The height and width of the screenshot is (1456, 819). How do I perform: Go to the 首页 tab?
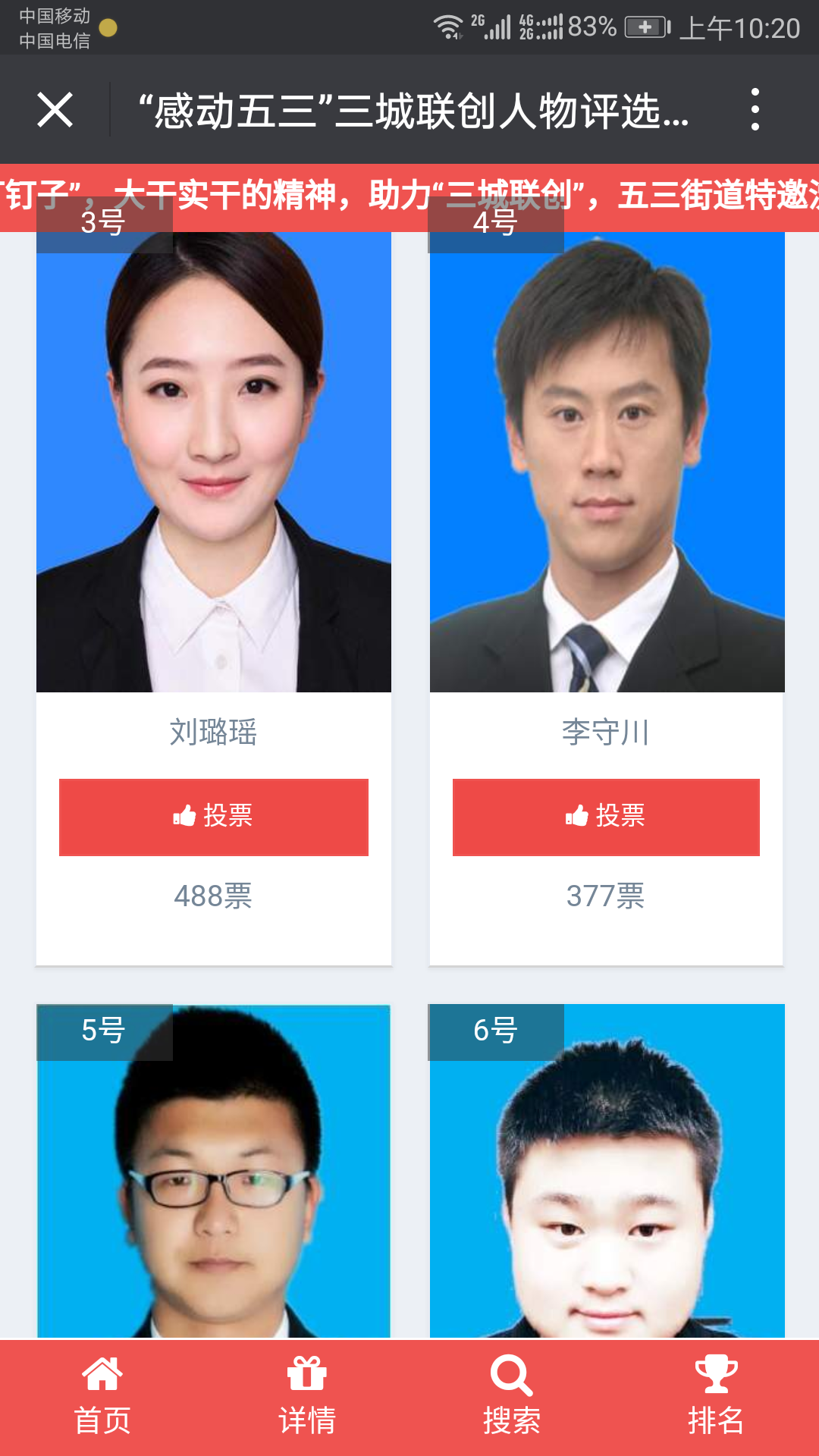[x=102, y=1397]
